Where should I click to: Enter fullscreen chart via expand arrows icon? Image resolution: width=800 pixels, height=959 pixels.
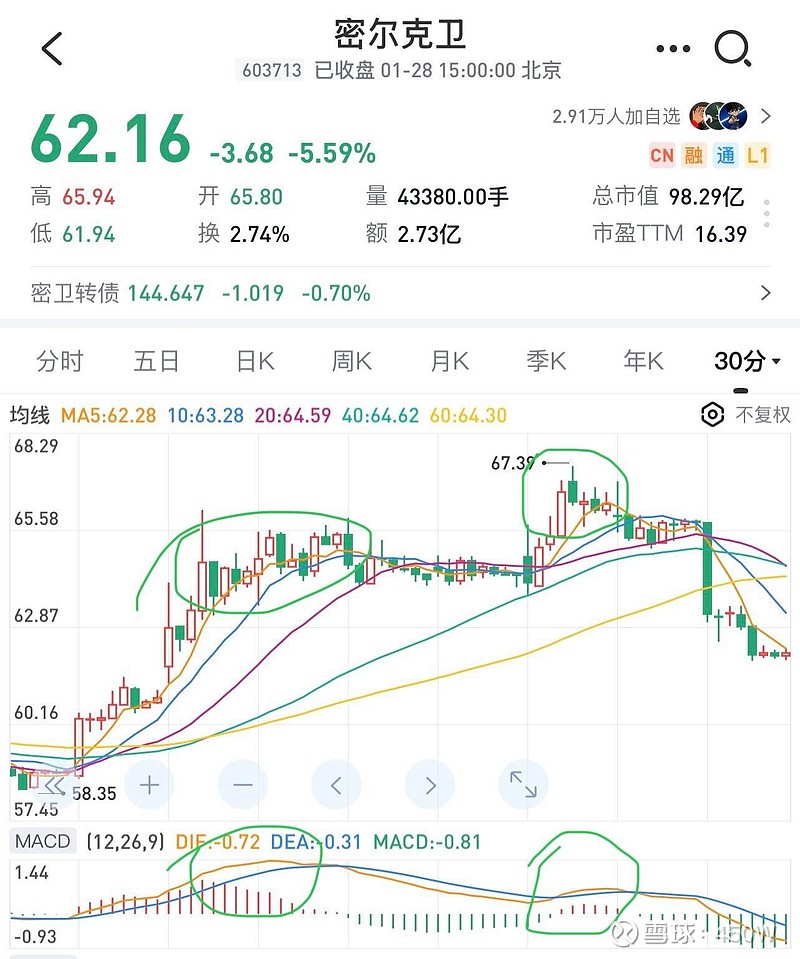[x=524, y=785]
